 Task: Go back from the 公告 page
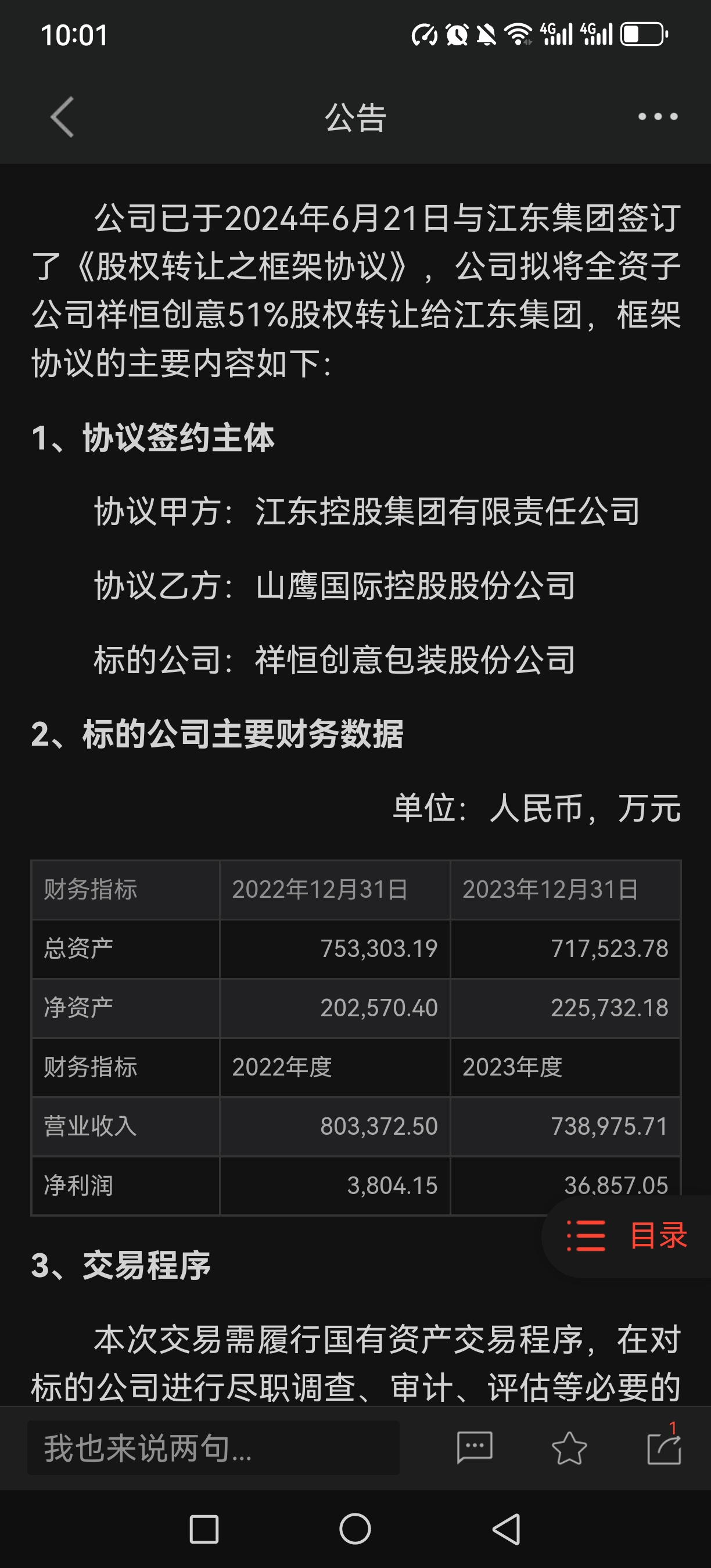click(x=62, y=117)
